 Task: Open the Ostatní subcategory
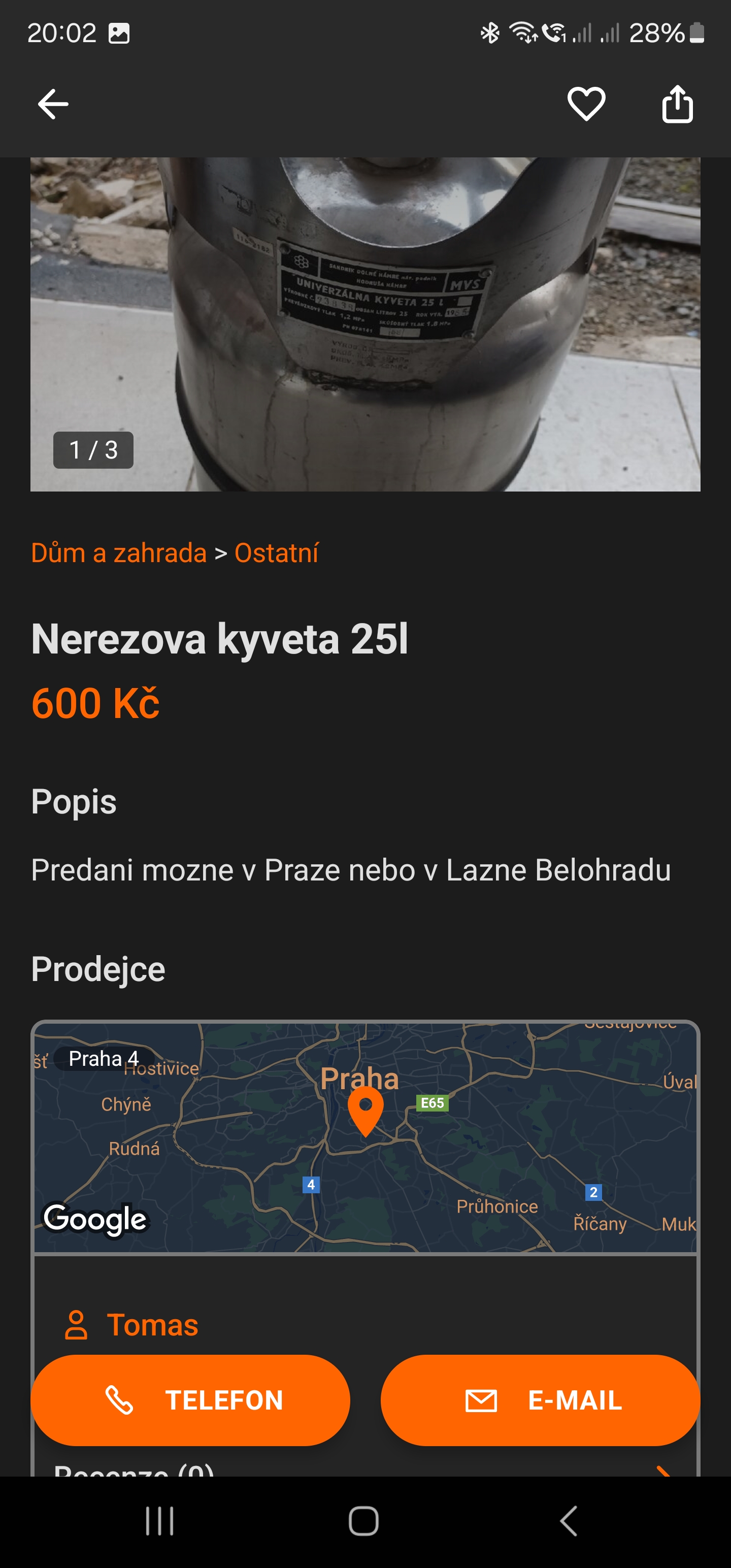pos(276,552)
